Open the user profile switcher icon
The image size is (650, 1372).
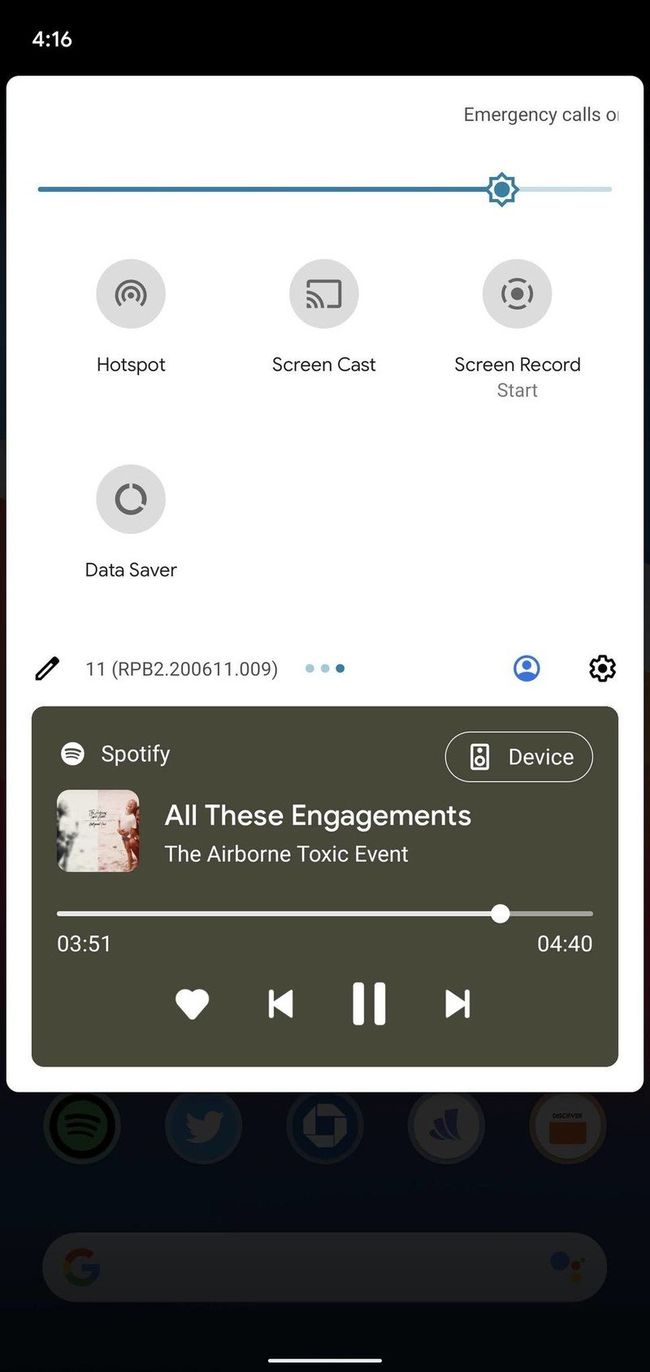coord(526,668)
